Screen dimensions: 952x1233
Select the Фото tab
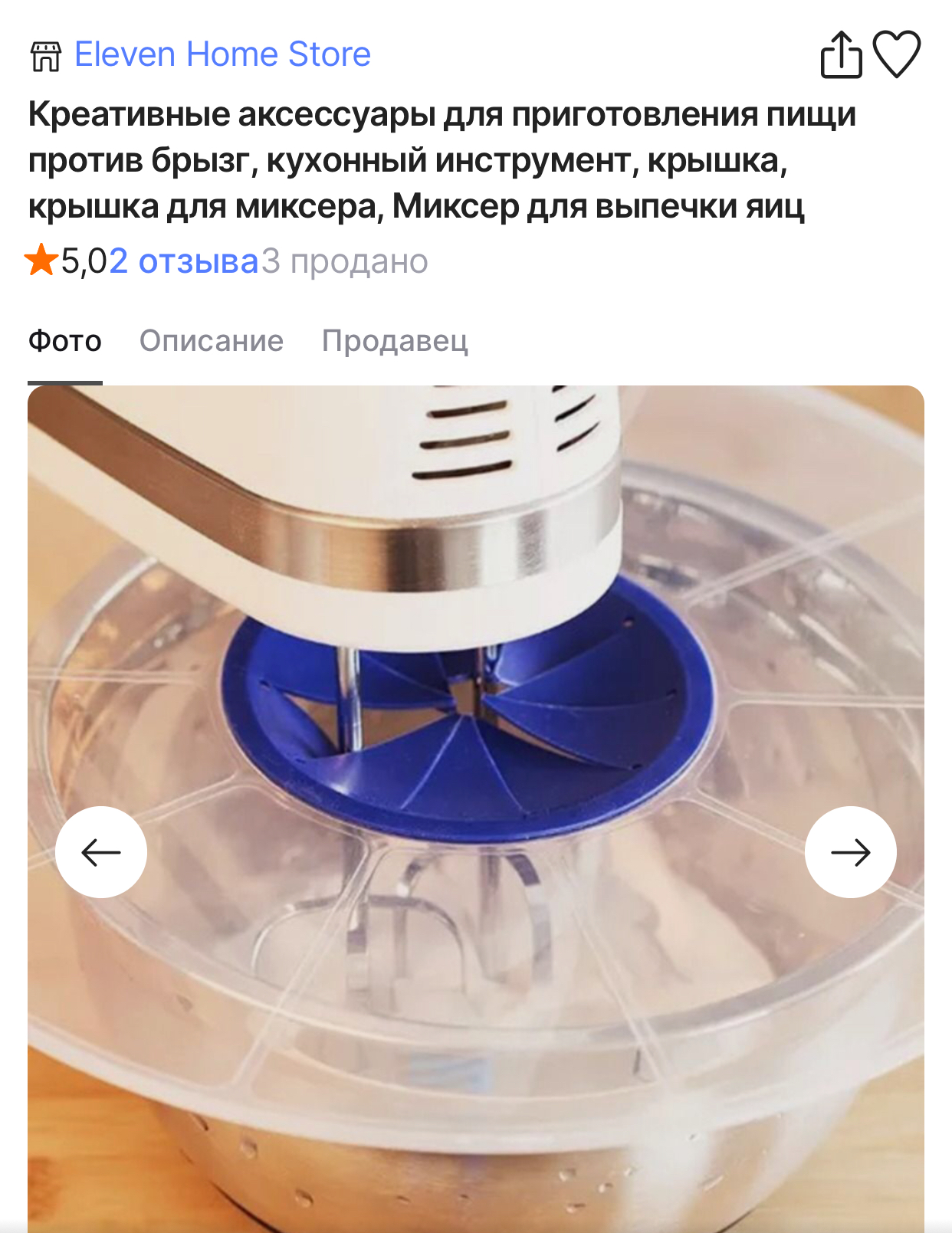[x=65, y=341]
